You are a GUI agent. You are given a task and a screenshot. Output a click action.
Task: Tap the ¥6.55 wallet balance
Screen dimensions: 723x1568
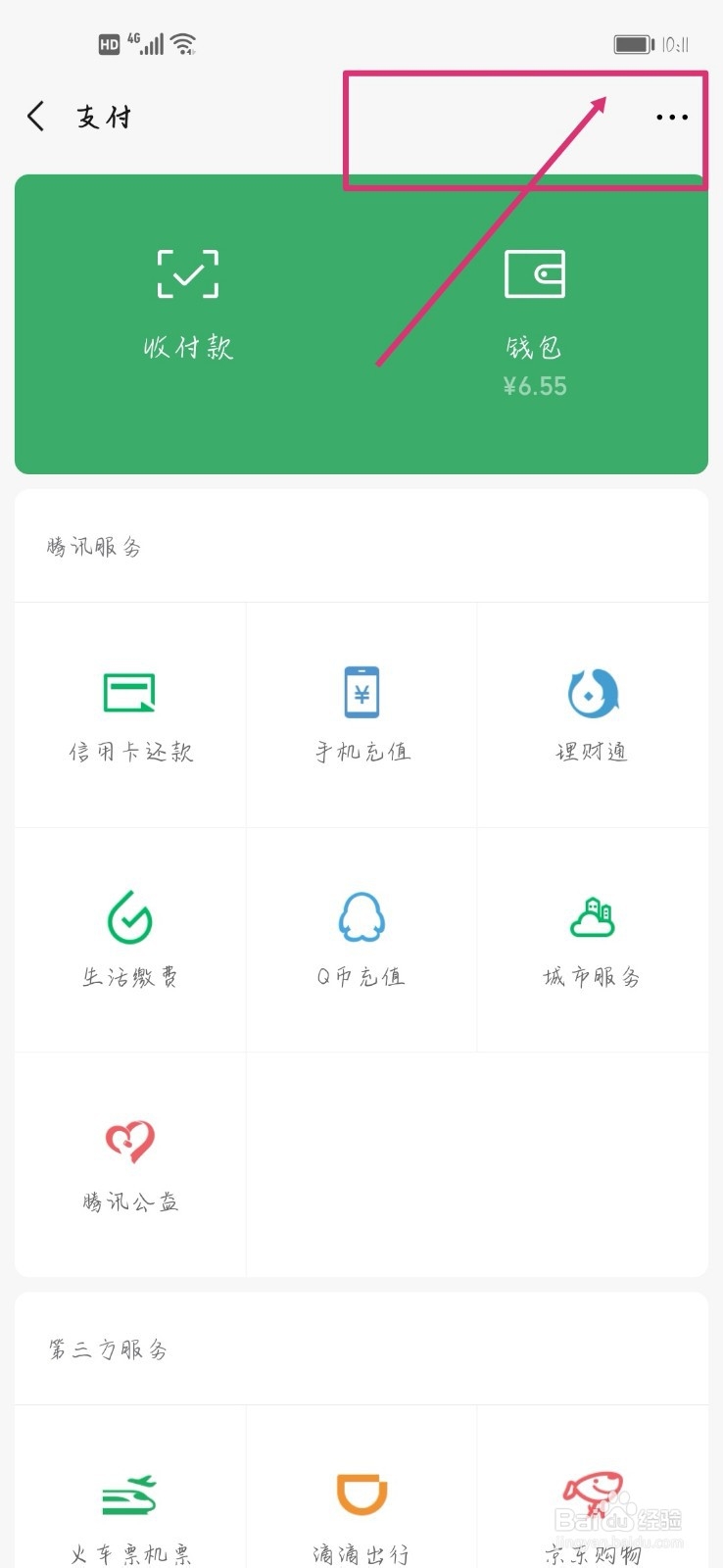tap(533, 385)
